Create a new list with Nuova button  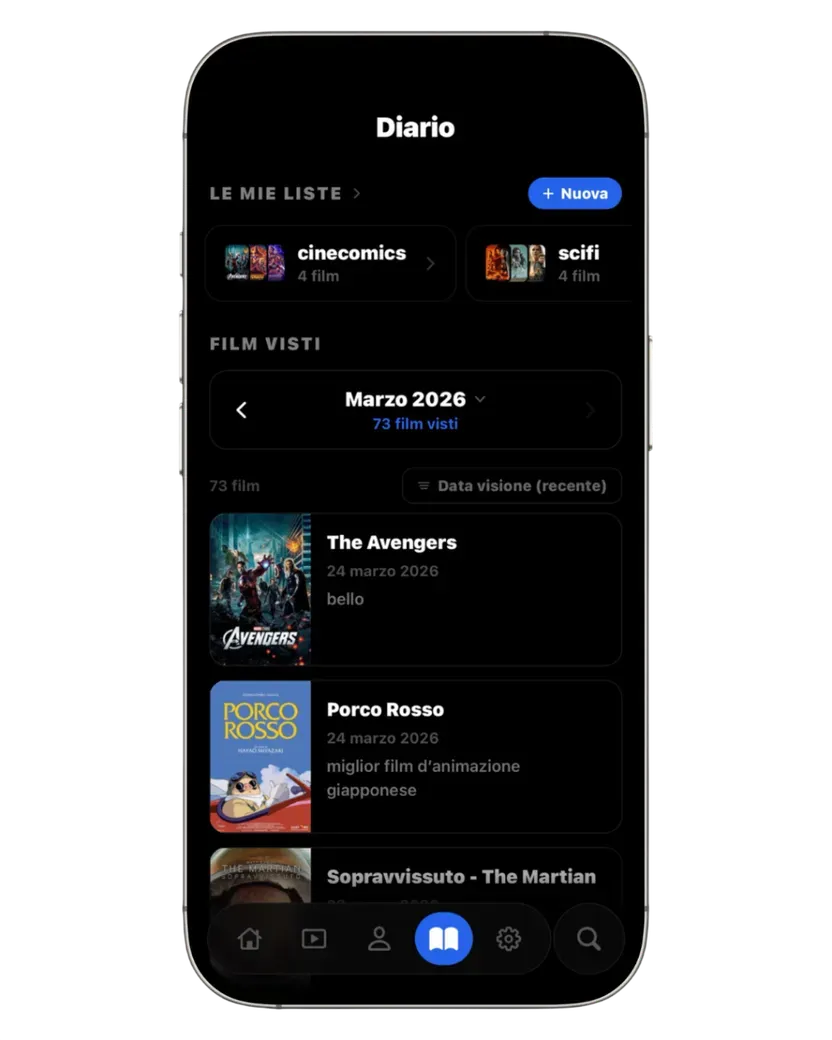point(575,194)
